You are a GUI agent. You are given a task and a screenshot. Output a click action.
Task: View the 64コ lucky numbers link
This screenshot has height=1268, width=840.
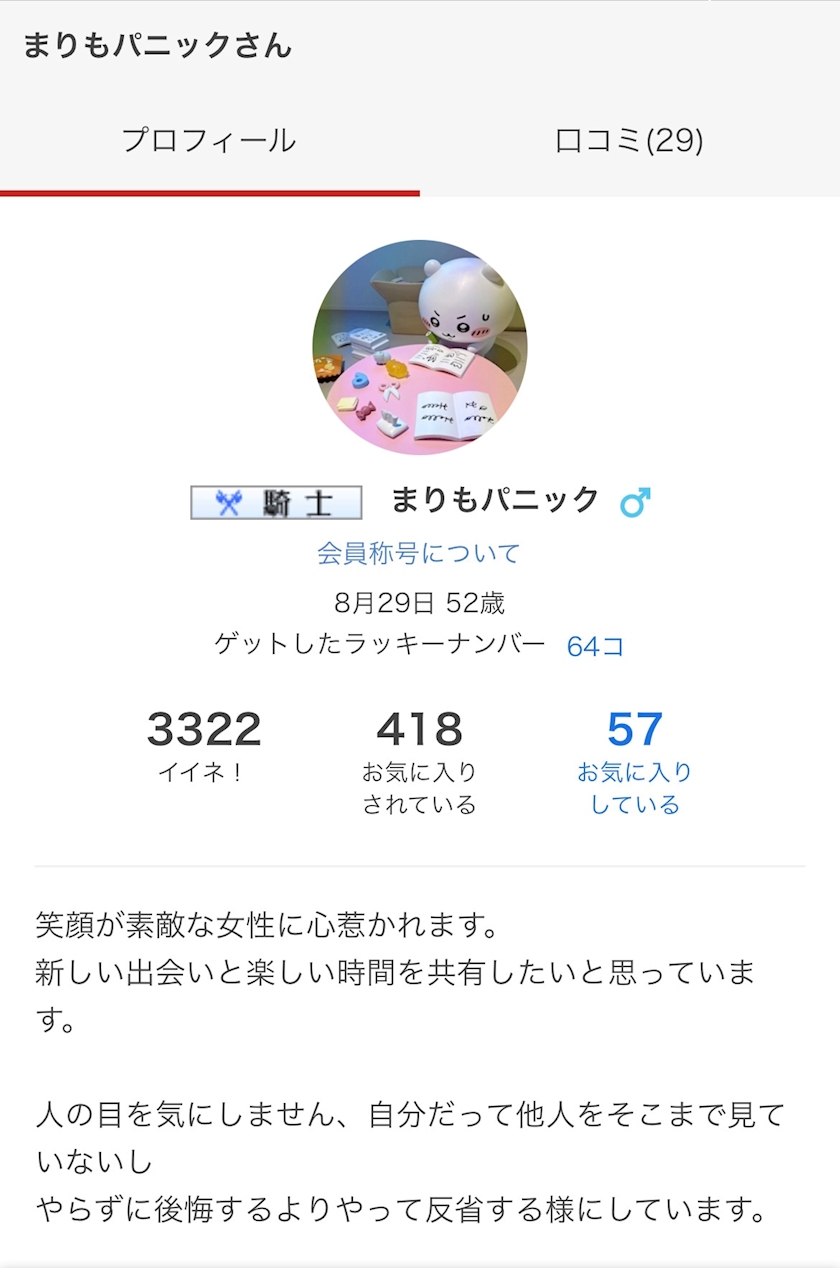[596, 646]
